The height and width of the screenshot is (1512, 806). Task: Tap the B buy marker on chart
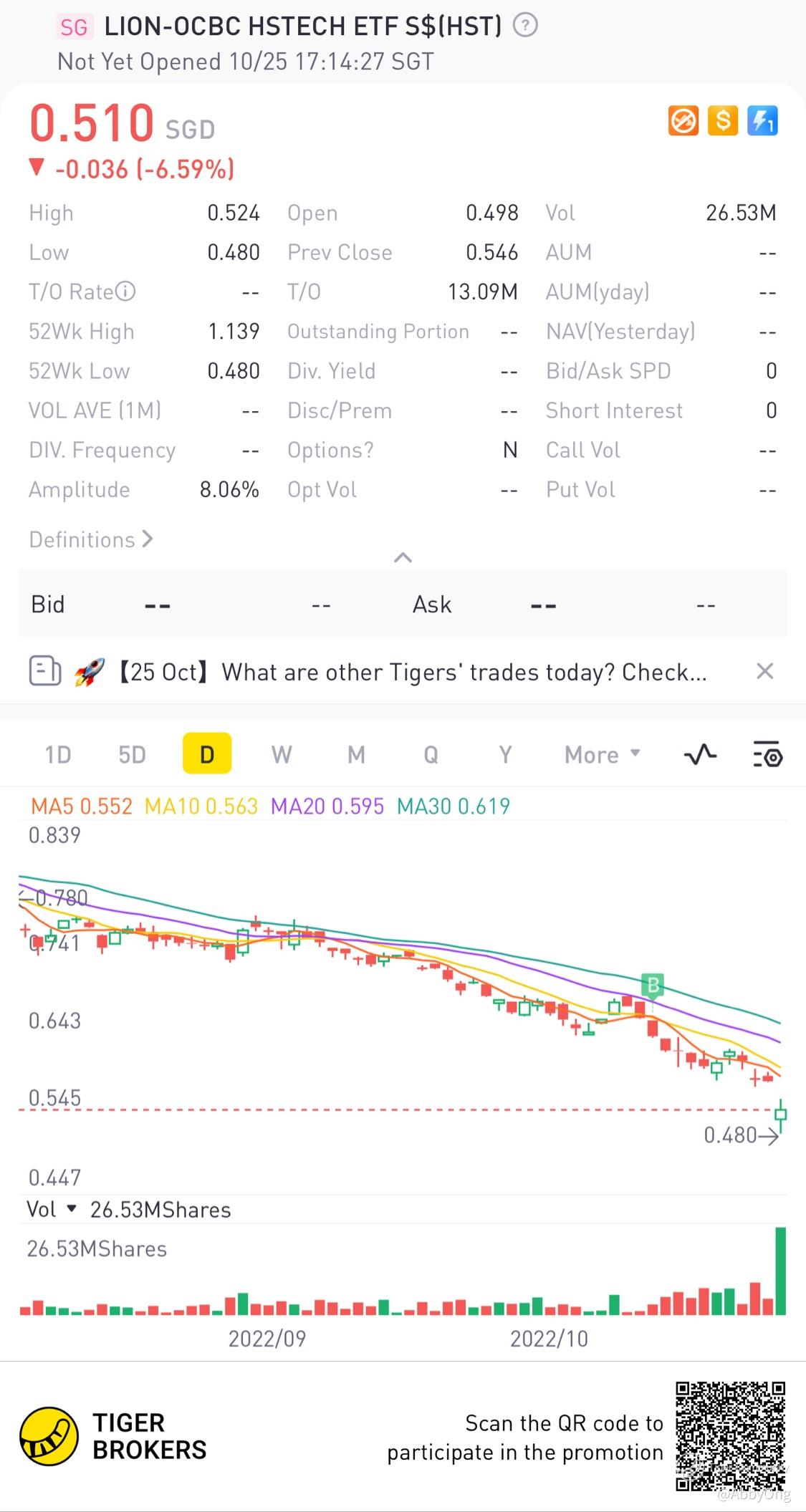tap(653, 986)
